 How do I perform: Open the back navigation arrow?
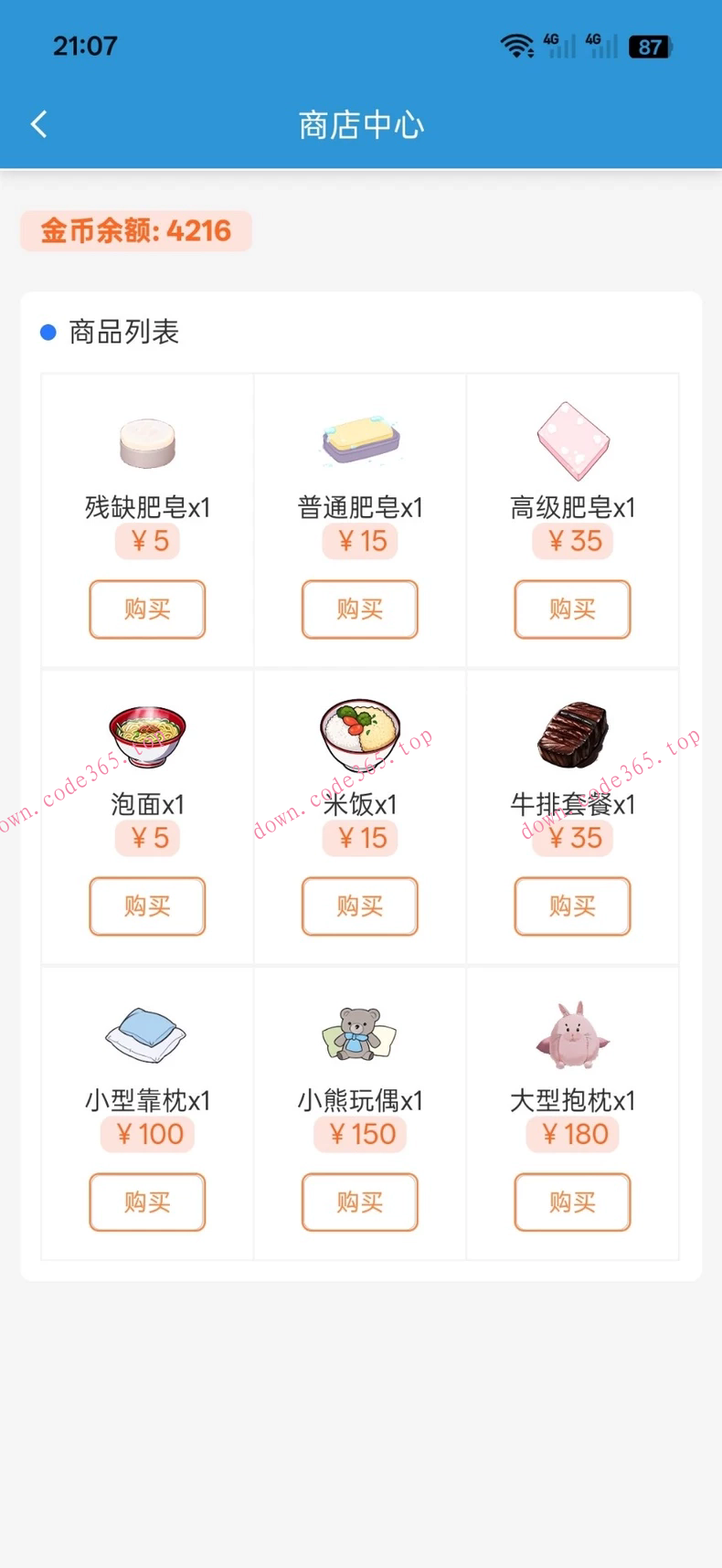38,123
